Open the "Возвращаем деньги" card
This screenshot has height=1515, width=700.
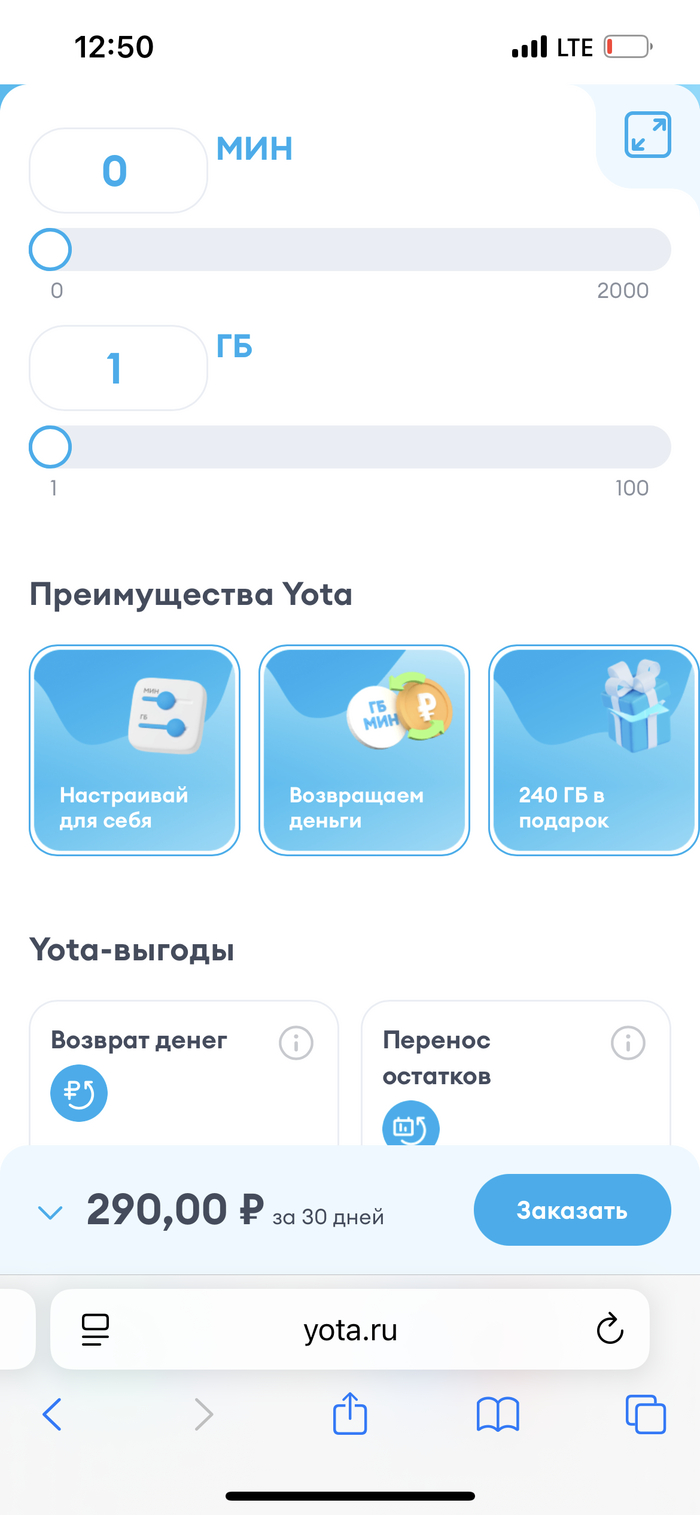(x=364, y=750)
